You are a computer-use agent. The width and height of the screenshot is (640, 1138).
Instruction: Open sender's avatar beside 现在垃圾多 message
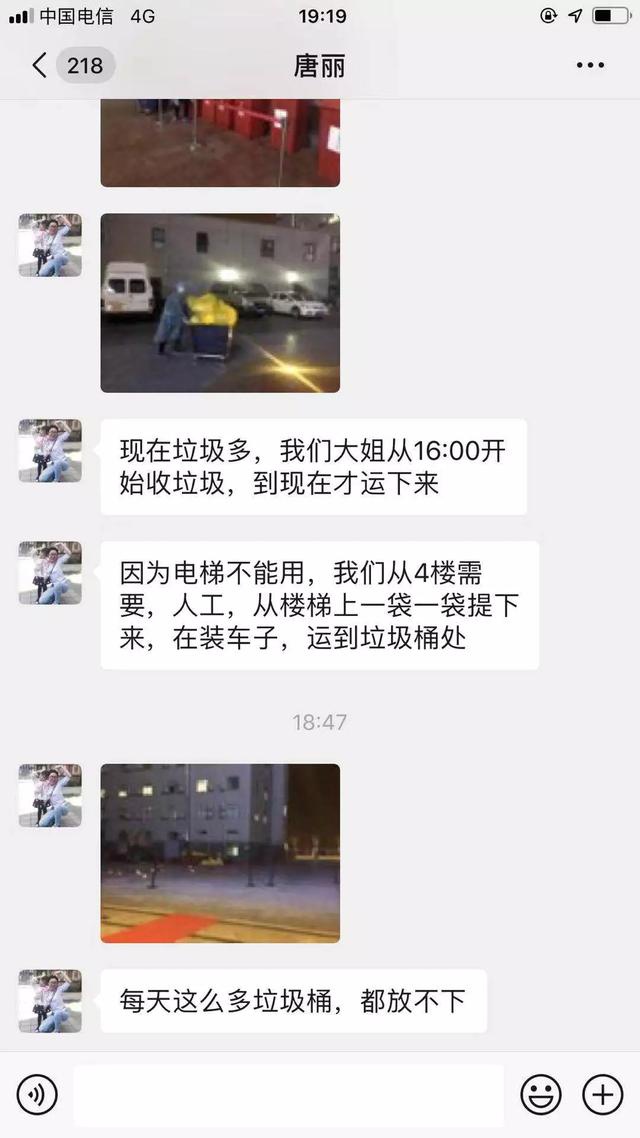[x=50, y=451]
